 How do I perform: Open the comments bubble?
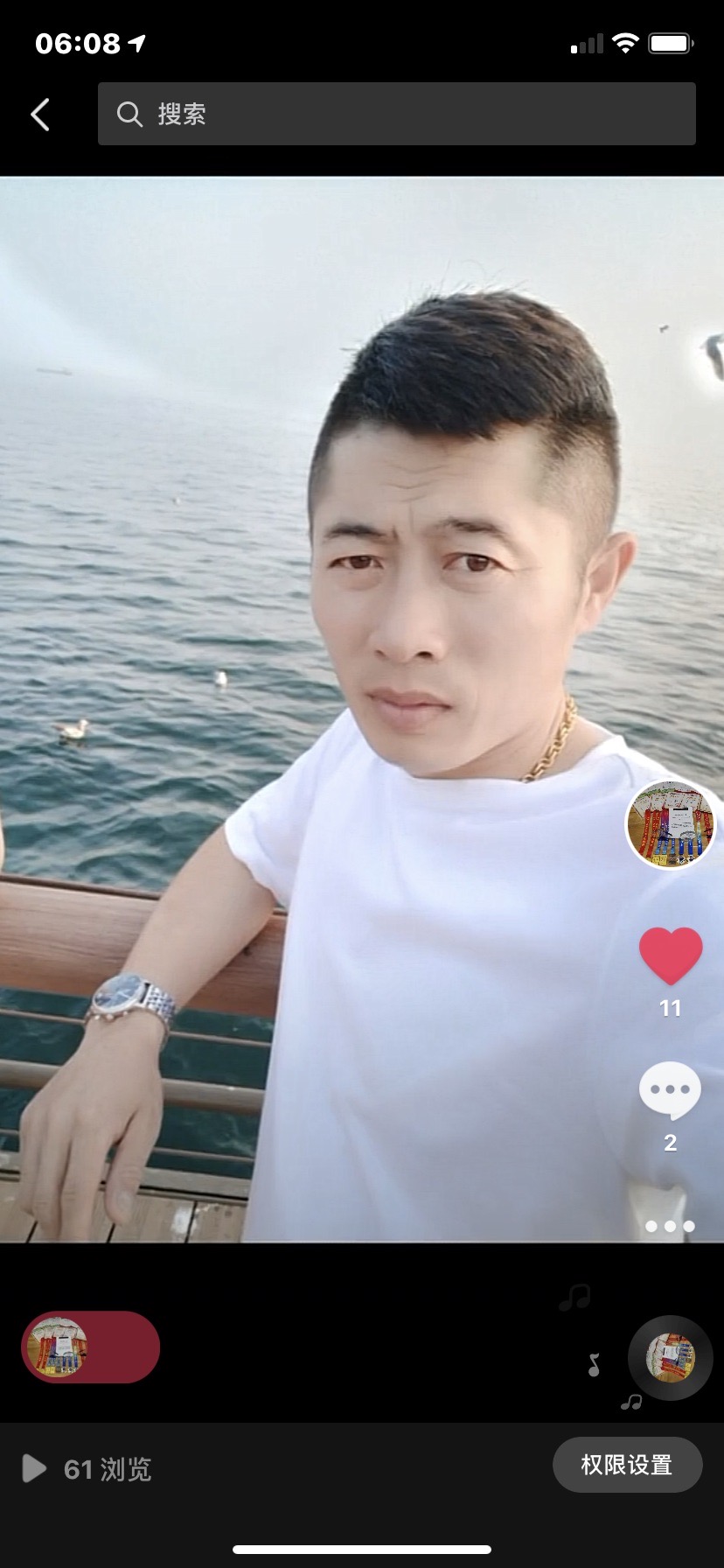point(670,1090)
